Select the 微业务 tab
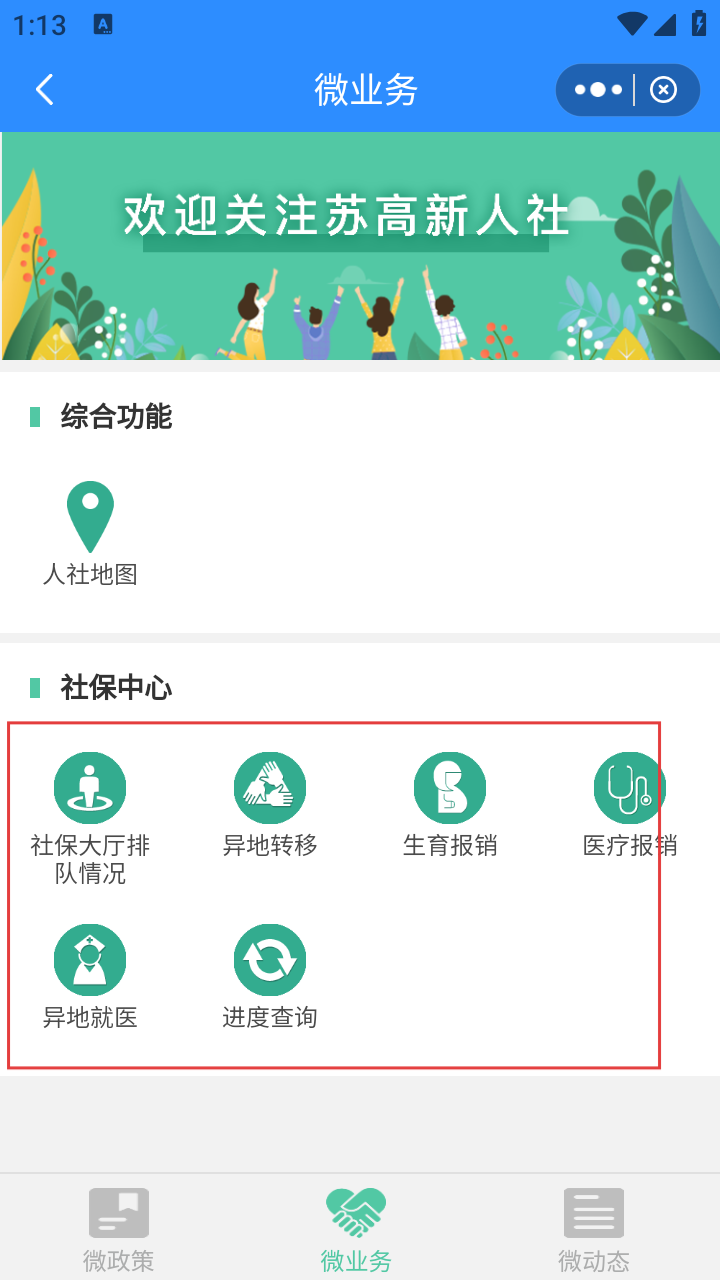This screenshot has width=720, height=1280. (x=356, y=1229)
